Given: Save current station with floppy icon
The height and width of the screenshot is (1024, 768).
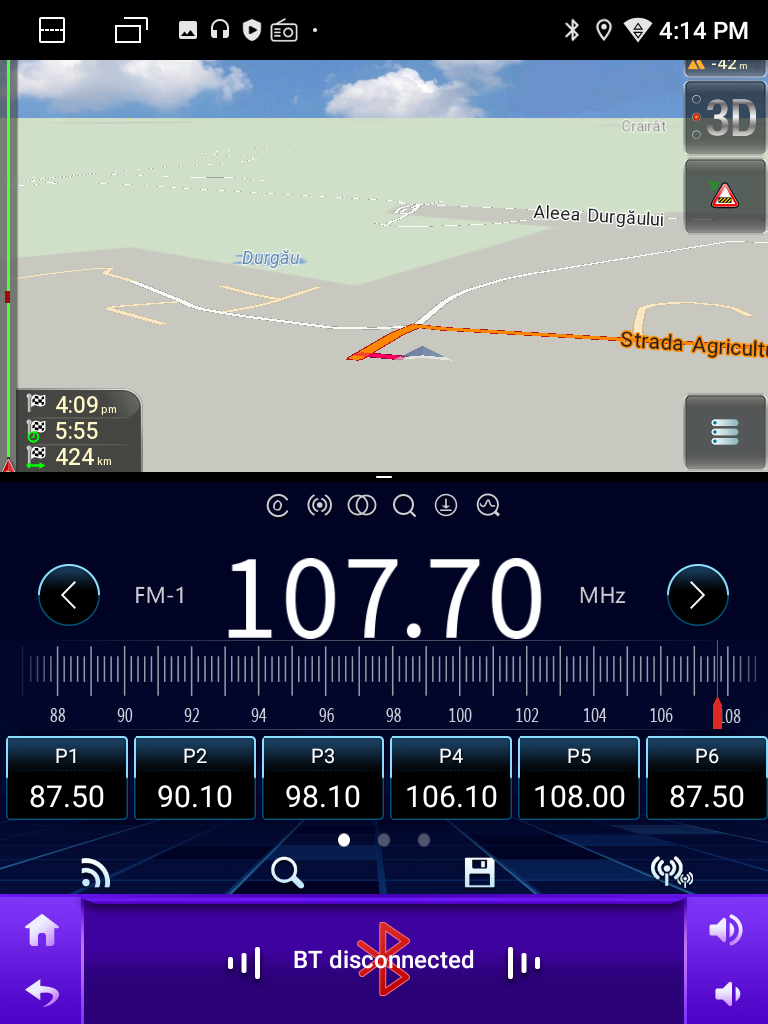Looking at the screenshot, I should pos(480,873).
